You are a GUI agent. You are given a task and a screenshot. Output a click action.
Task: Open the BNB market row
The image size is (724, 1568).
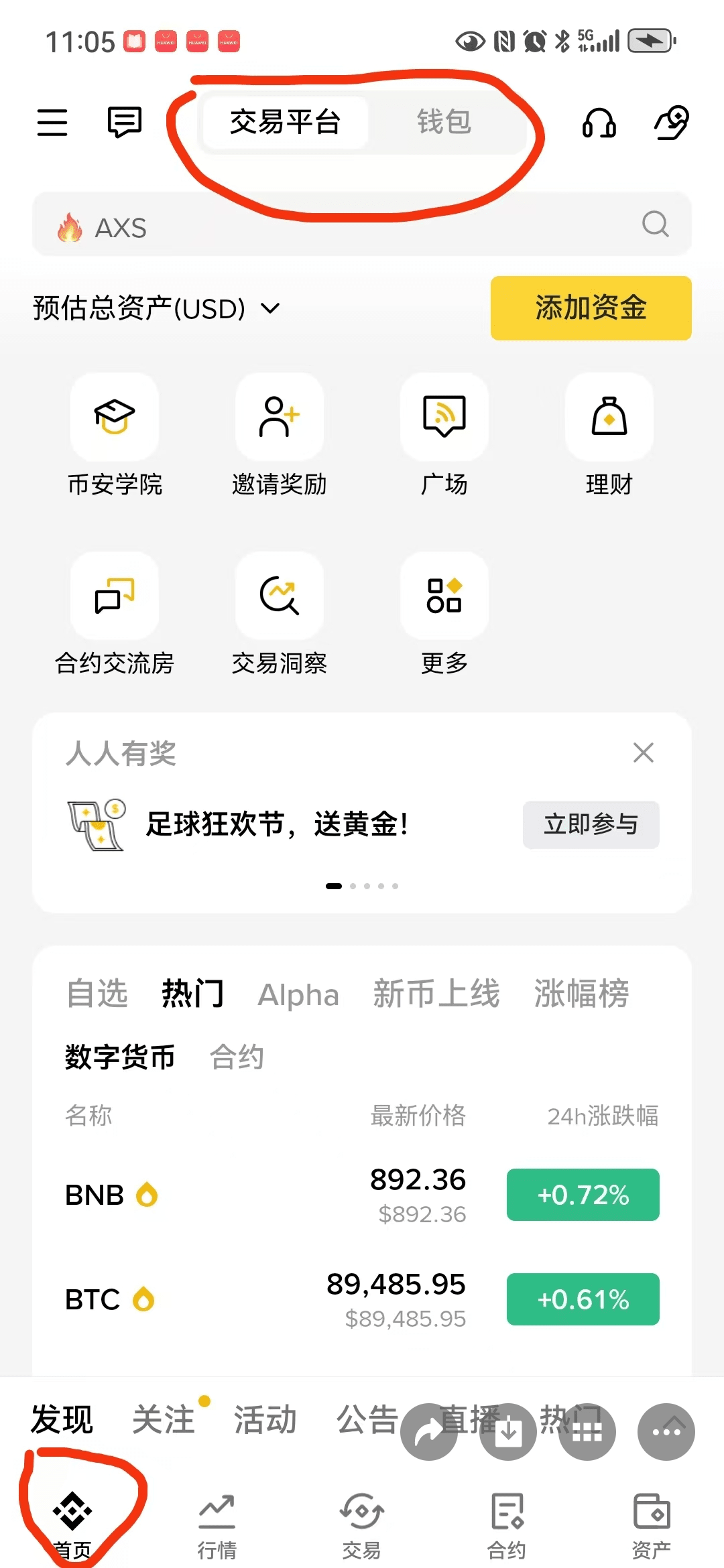[x=362, y=1195]
